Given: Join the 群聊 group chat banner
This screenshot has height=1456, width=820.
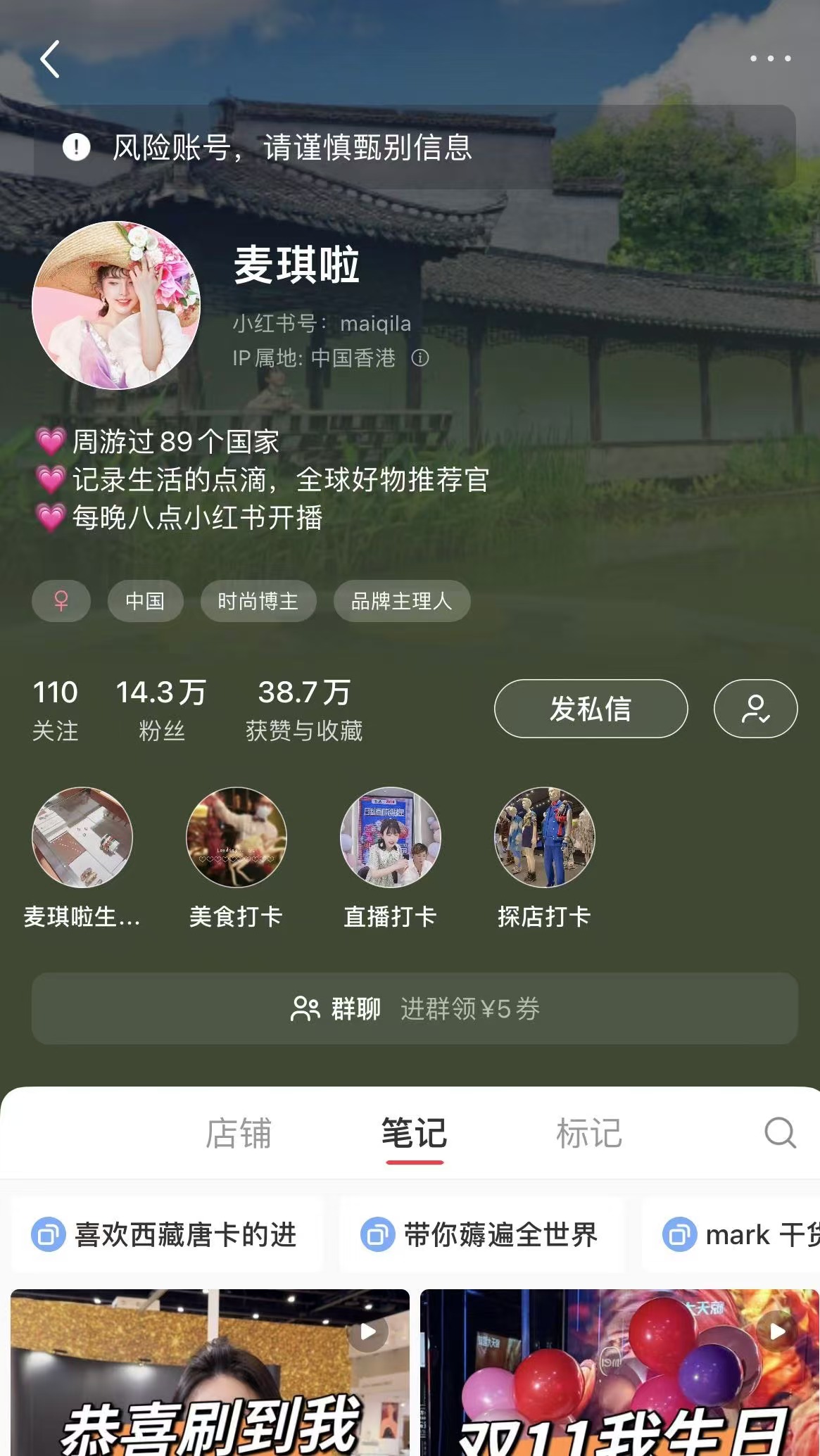Looking at the screenshot, I should coord(415,1008).
